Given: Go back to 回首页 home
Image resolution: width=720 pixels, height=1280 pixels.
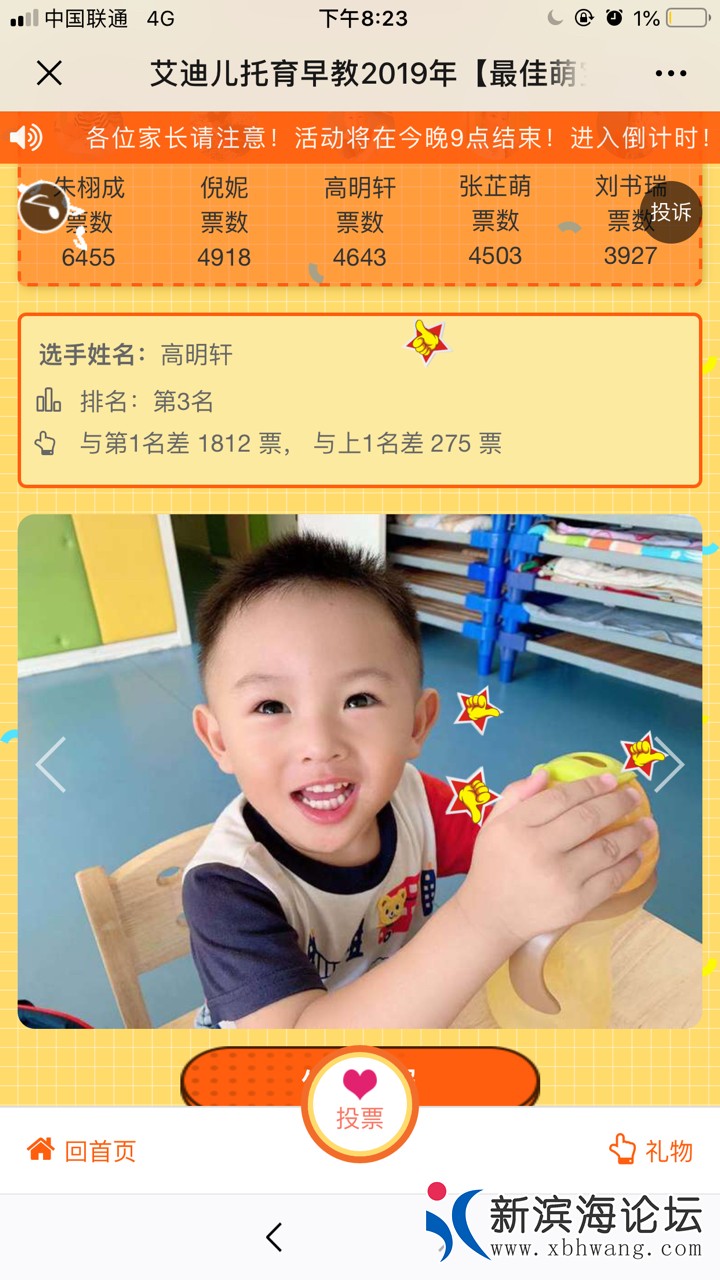Looking at the screenshot, I should [x=82, y=1150].
